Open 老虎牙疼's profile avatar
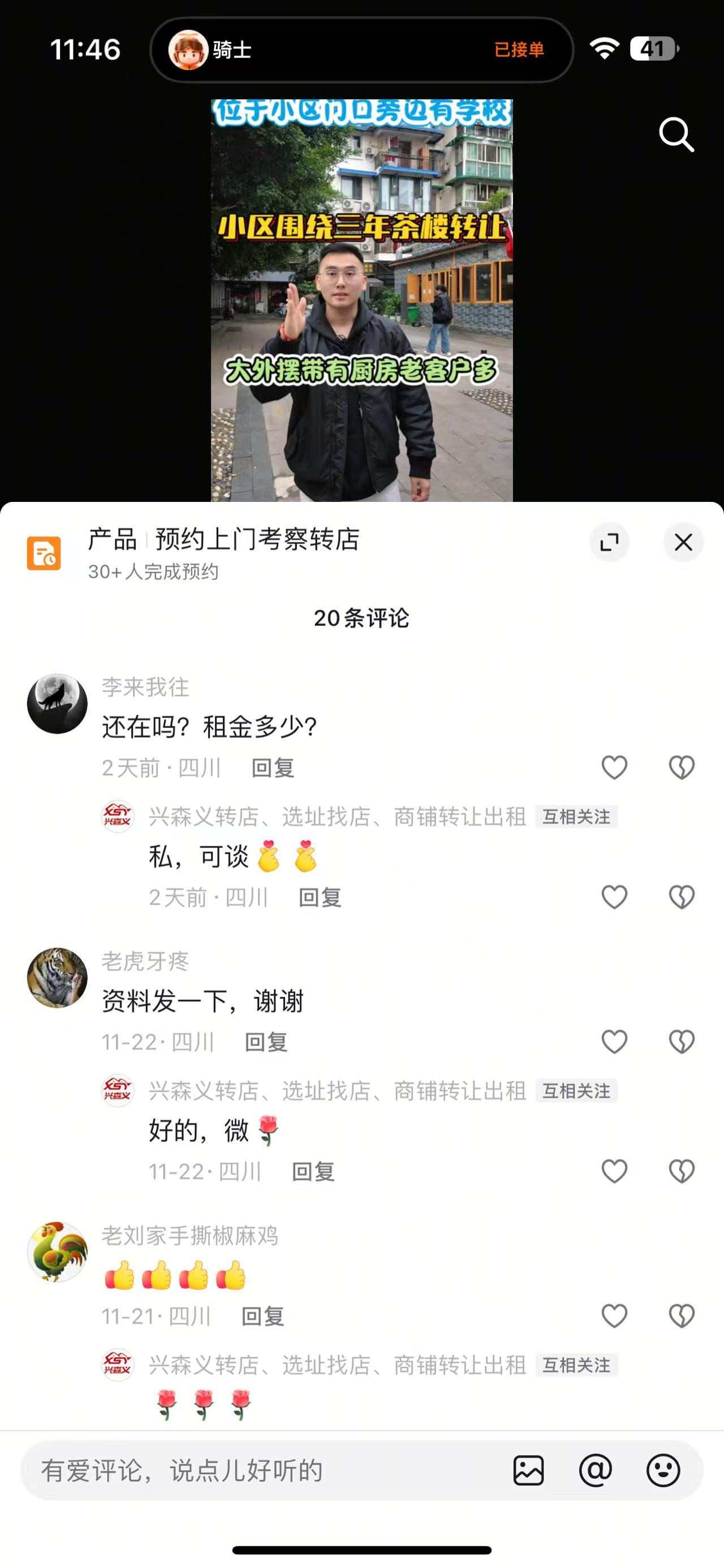Viewport: 724px width, 1568px height. click(57, 977)
